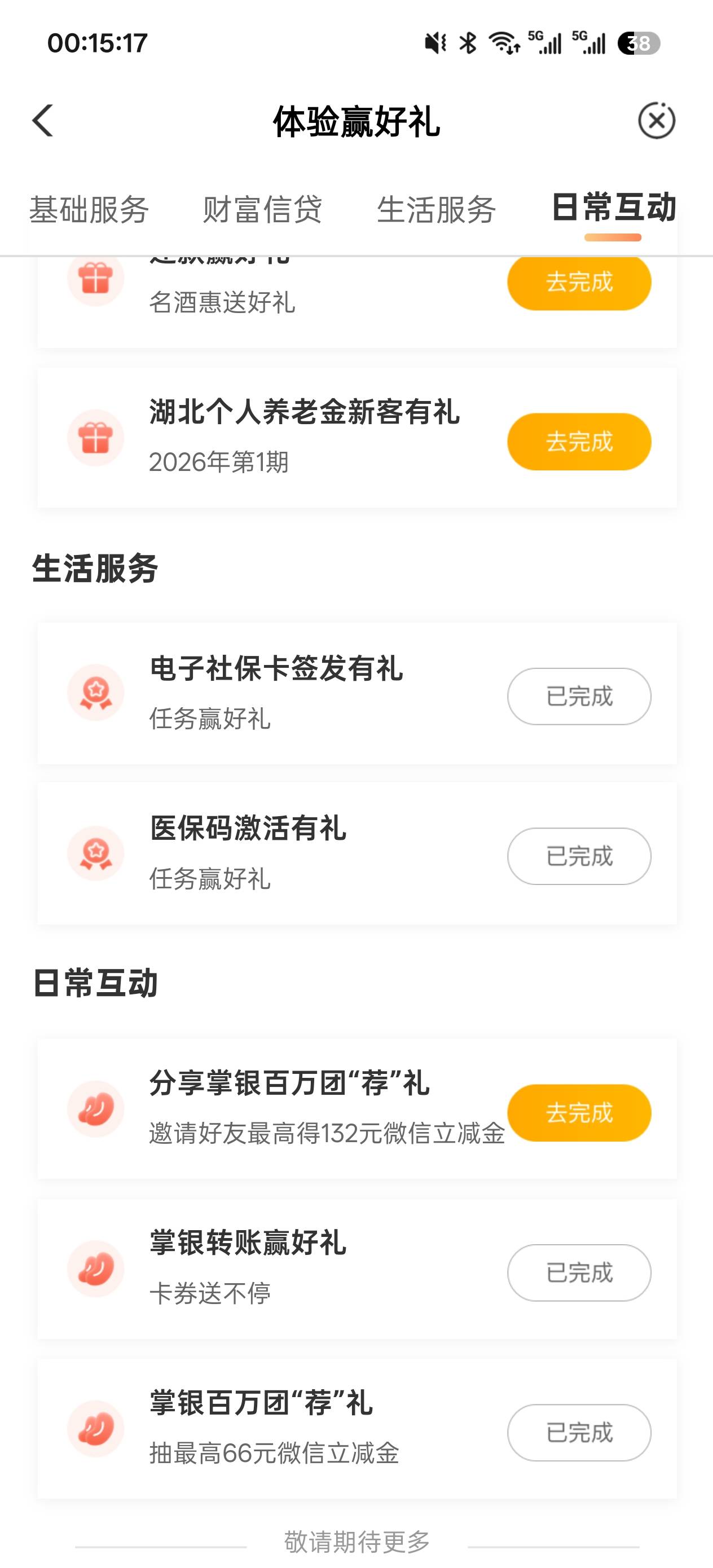Switch to the 财富信贷 tab
The image size is (713, 1568).
(x=262, y=209)
